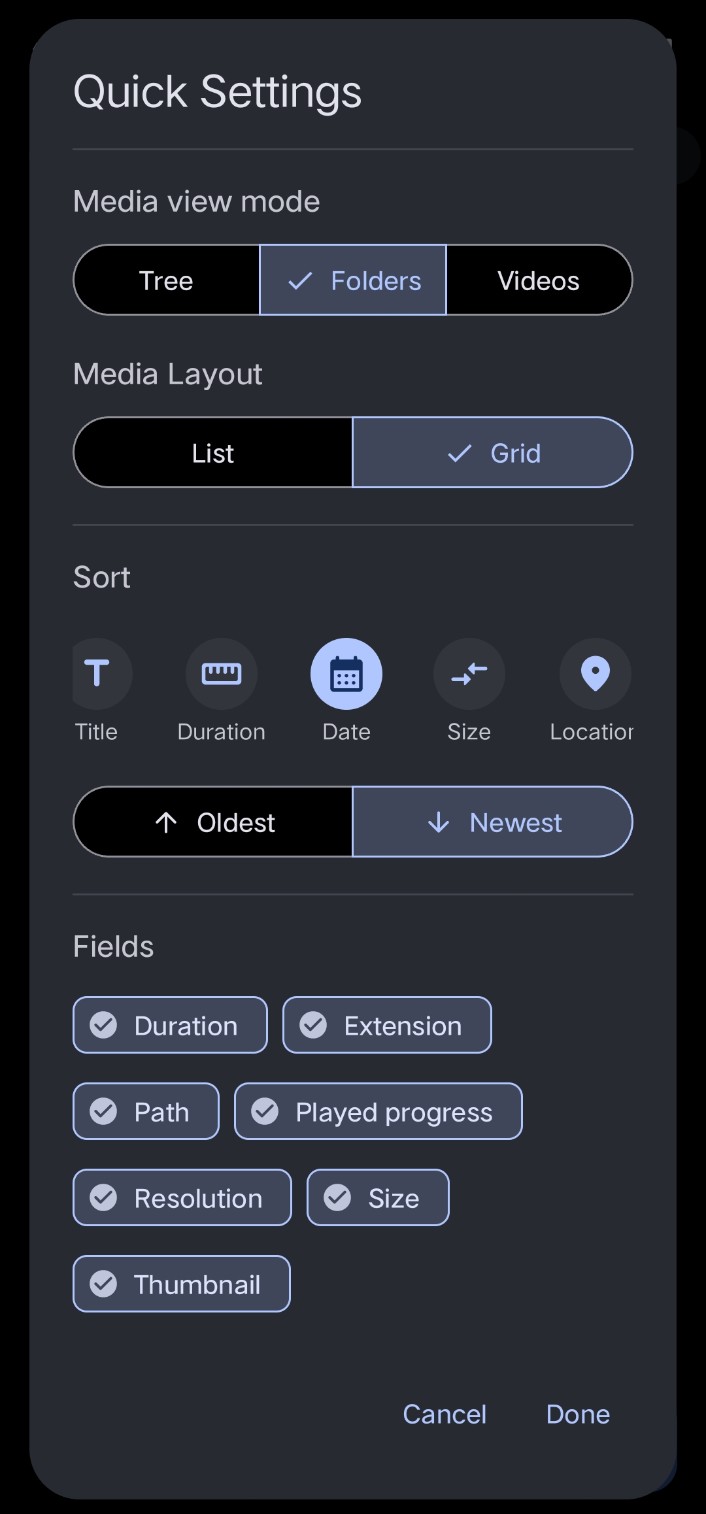Image resolution: width=706 pixels, height=1514 pixels.
Task: Disable the Path field chip
Action: [146, 1111]
